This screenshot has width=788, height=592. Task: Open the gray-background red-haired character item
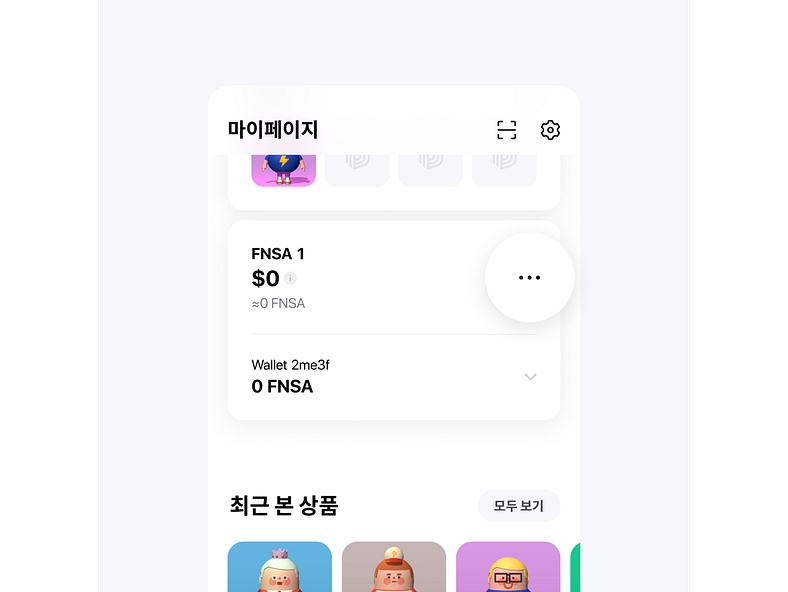coord(394,566)
